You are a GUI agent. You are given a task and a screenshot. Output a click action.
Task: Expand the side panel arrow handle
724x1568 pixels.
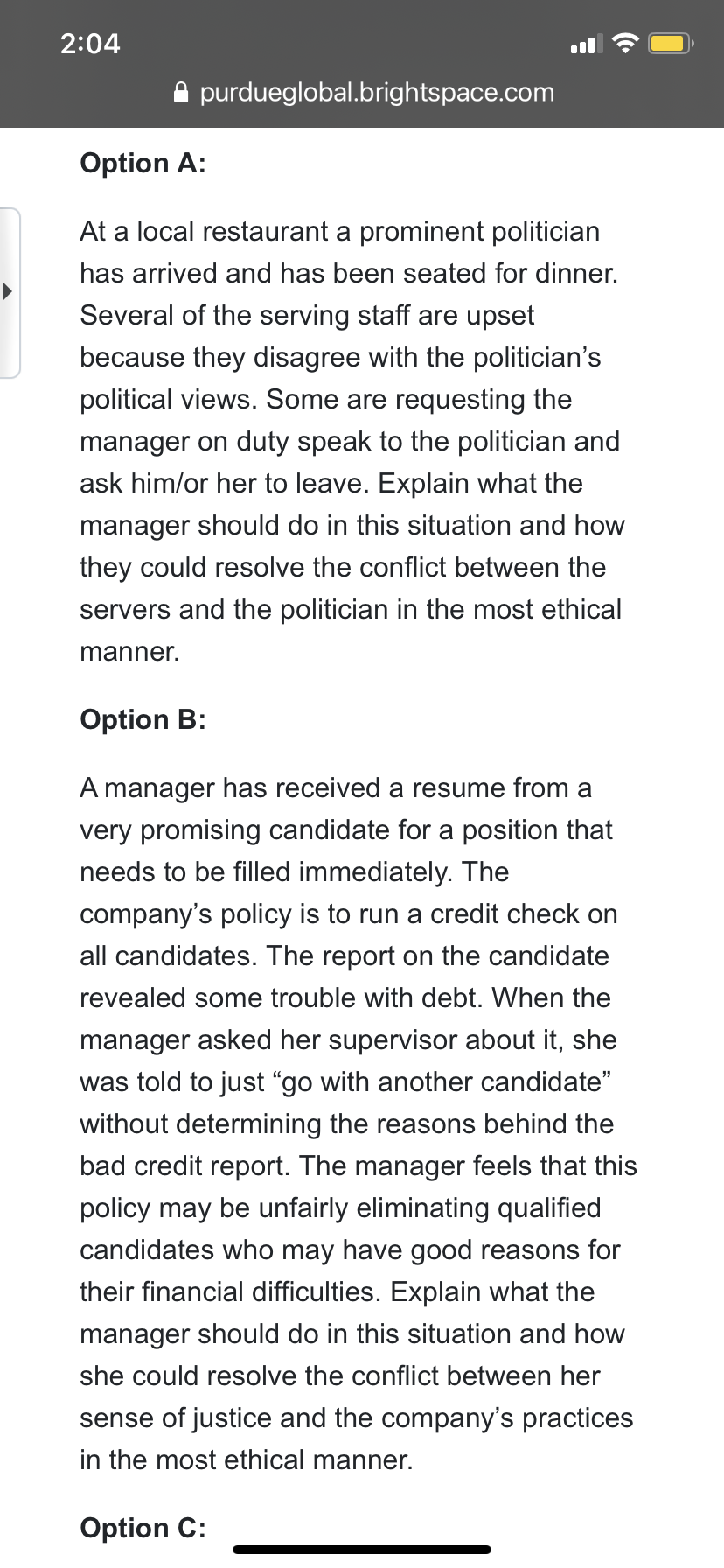coord(10,292)
